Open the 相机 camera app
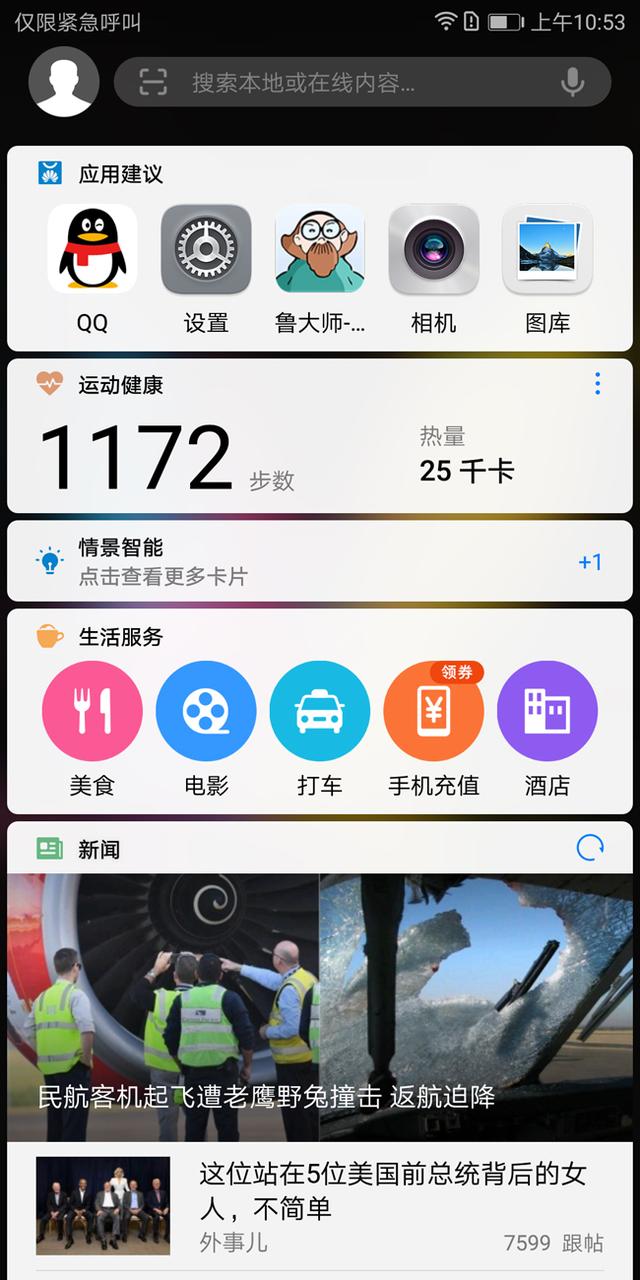Viewport: 640px width, 1280px height. point(433,250)
